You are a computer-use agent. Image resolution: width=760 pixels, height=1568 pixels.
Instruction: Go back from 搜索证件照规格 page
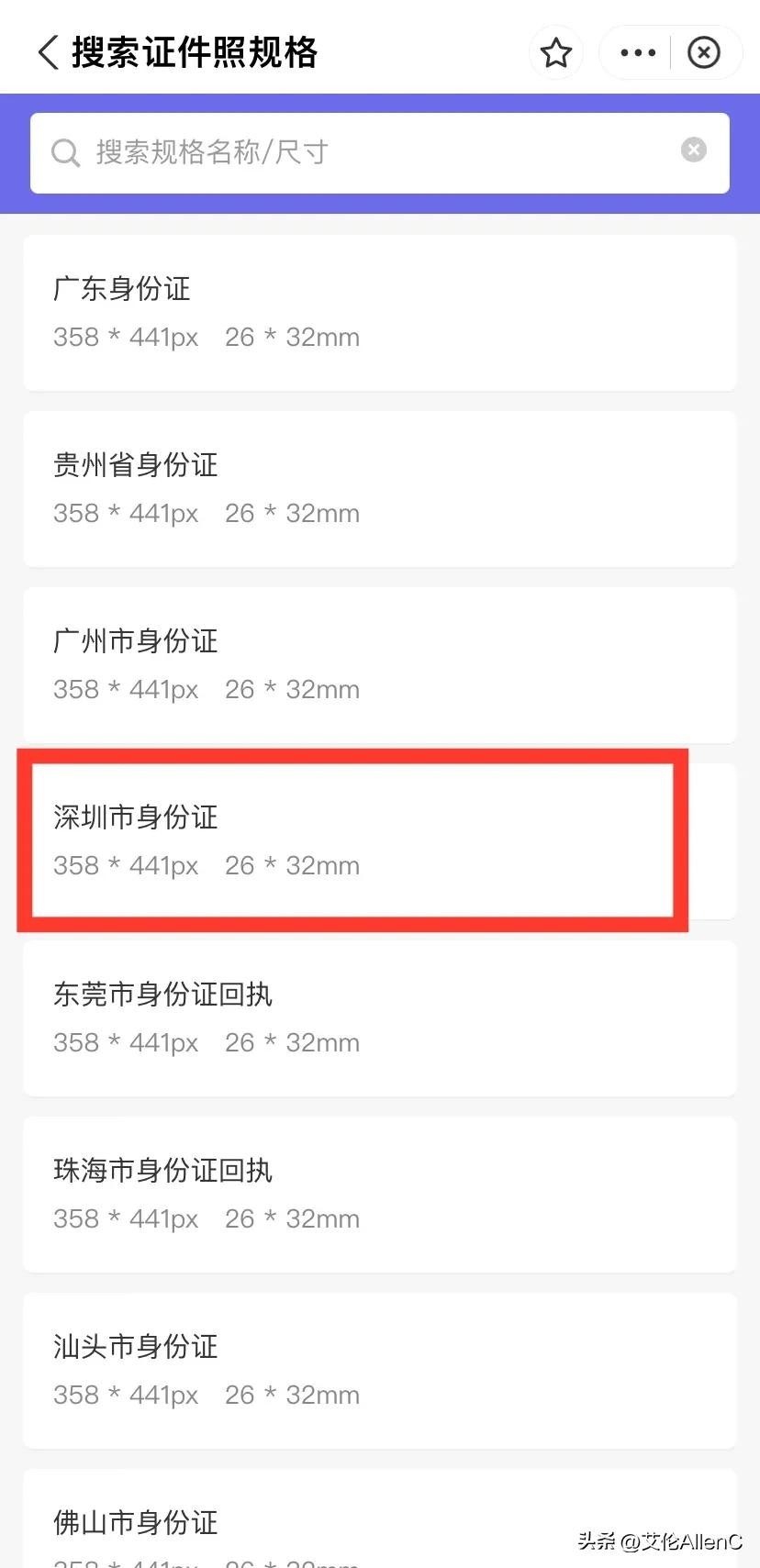coord(48,52)
